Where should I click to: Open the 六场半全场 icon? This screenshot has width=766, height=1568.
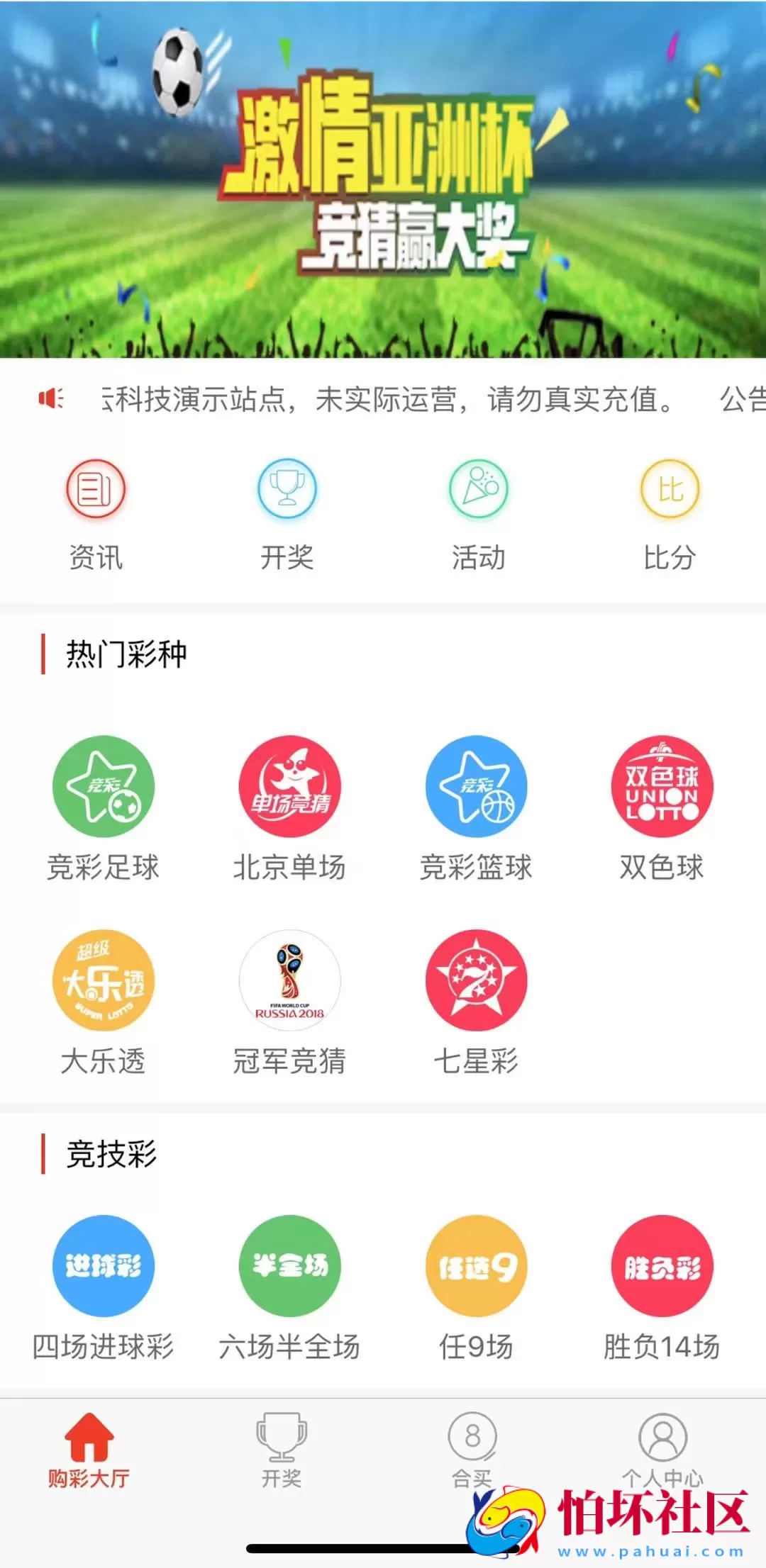(x=289, y=1269)
